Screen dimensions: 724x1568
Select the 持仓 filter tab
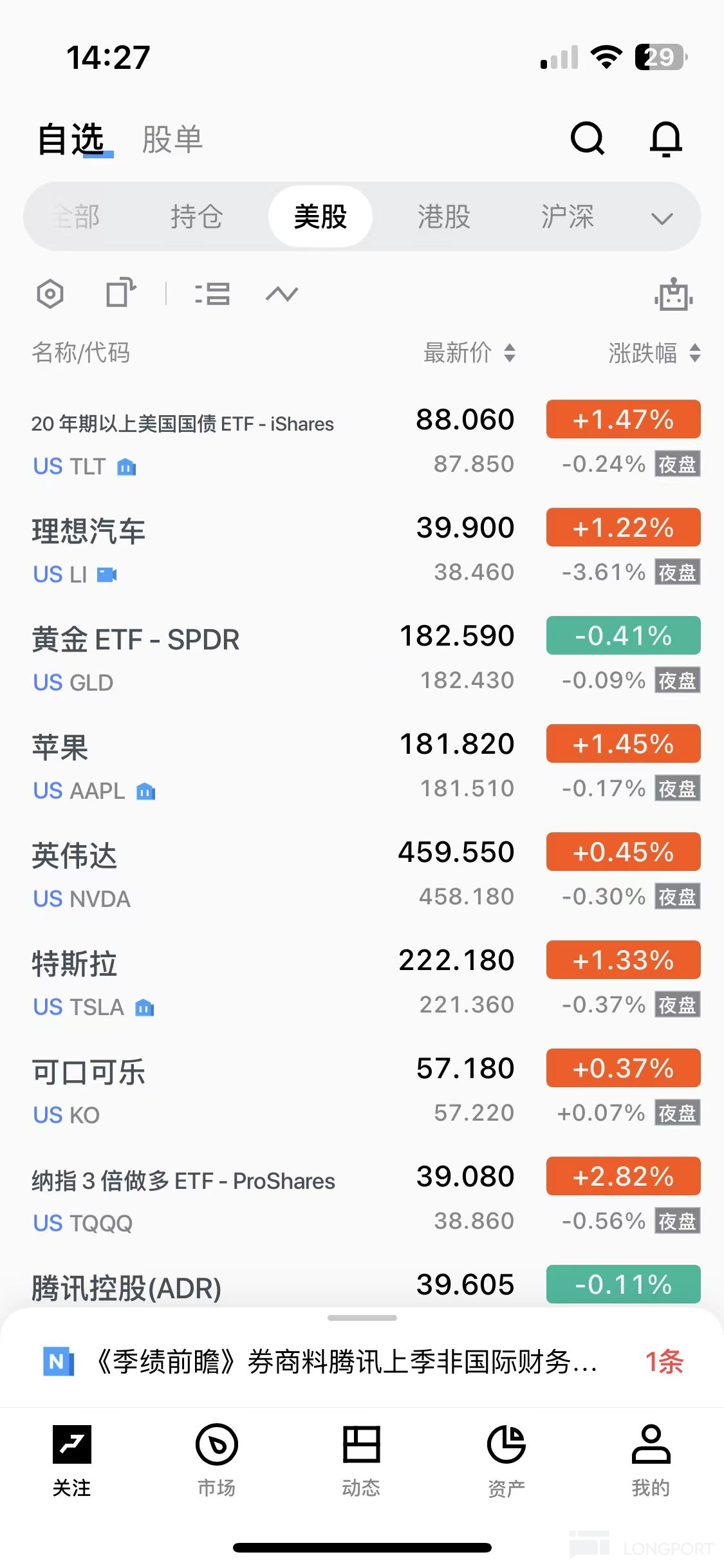tap(196, 217)
